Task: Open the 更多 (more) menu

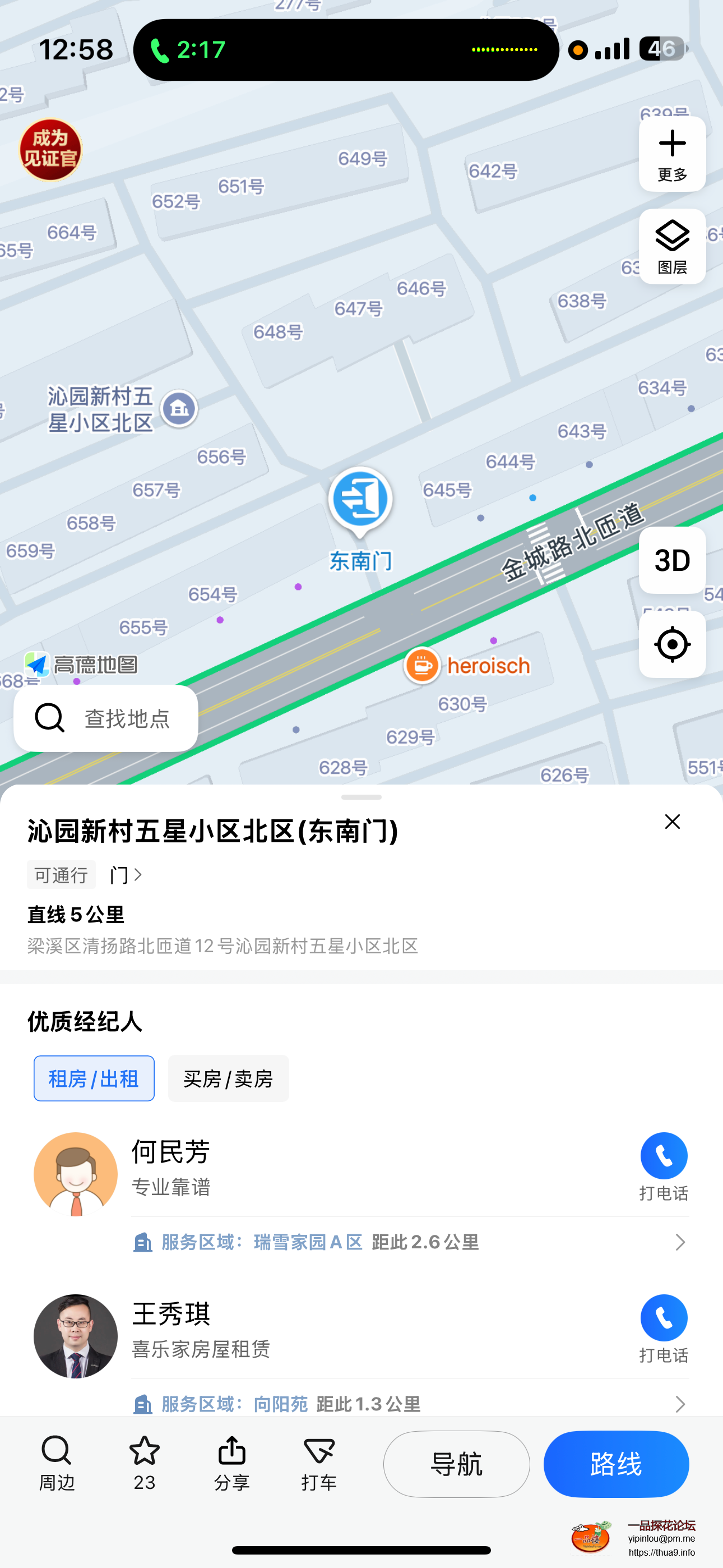Action: tap(672, 155)
